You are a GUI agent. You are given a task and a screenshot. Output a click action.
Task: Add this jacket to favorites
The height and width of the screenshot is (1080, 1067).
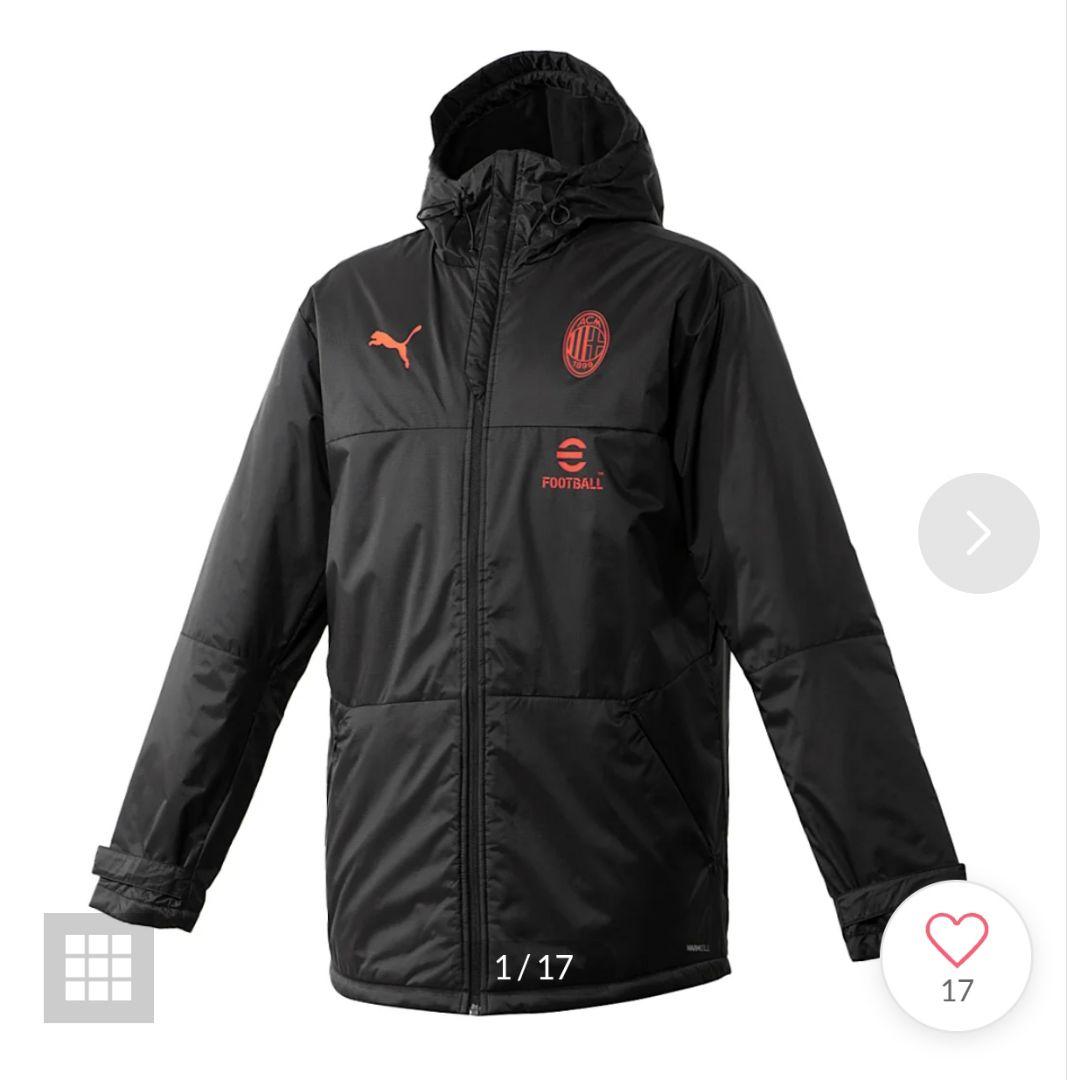pyautogui.click(x=956, y=956)
